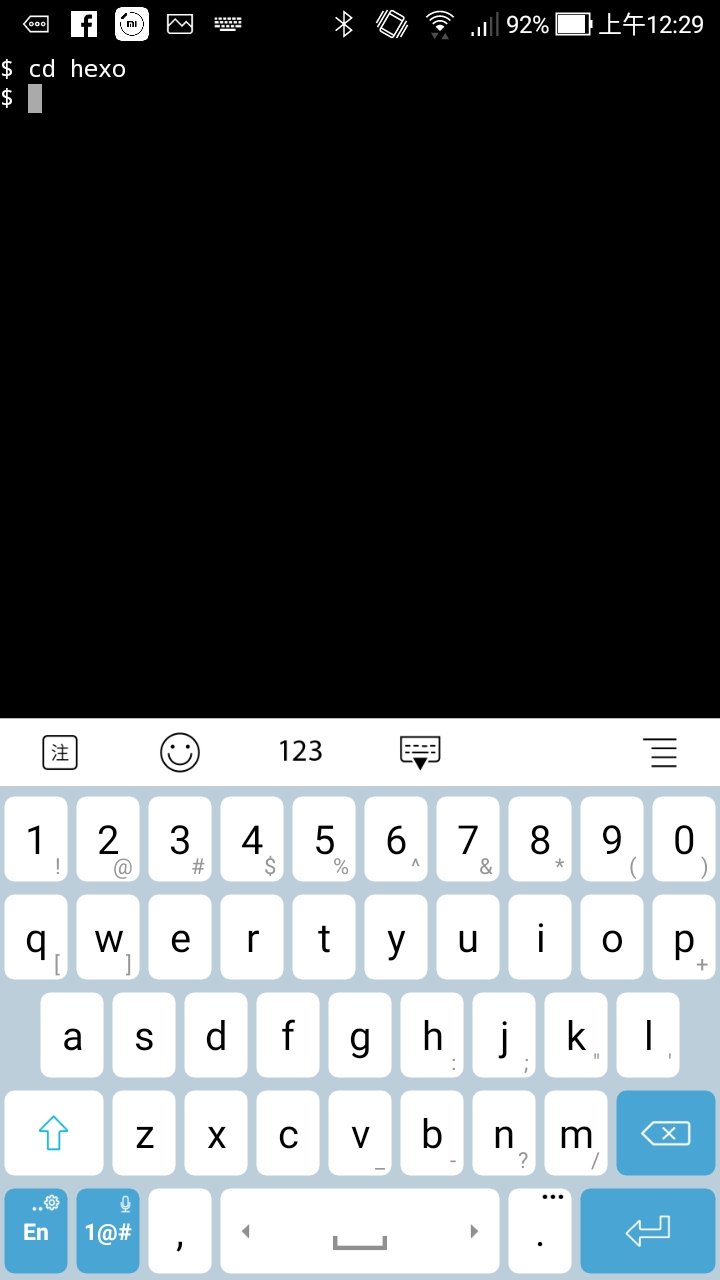
Task: Tap the number 5 key
Action: [x=324, y=840]
